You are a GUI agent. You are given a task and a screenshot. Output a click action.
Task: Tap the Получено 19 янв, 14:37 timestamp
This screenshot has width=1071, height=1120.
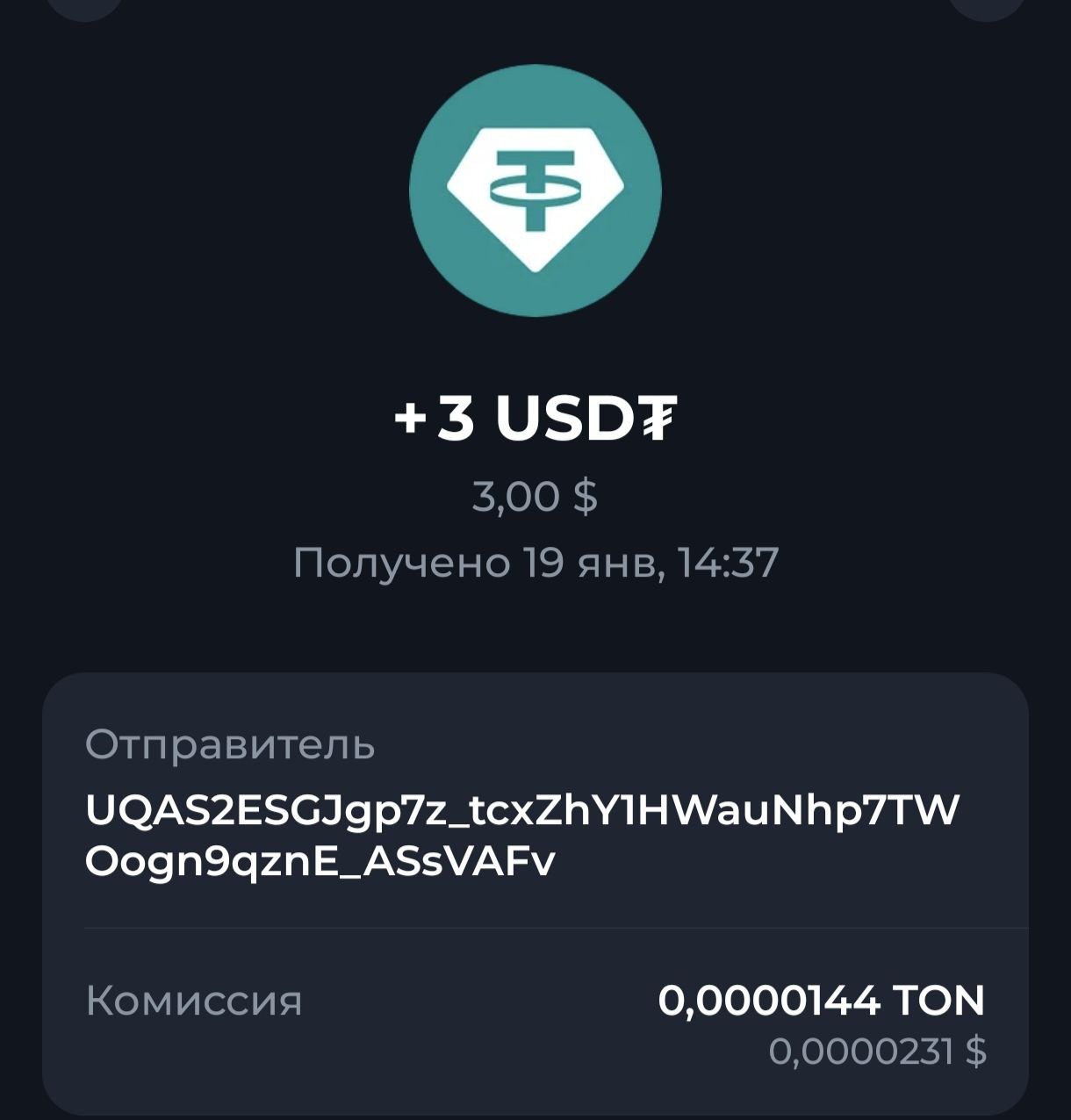tap(535, 562)
